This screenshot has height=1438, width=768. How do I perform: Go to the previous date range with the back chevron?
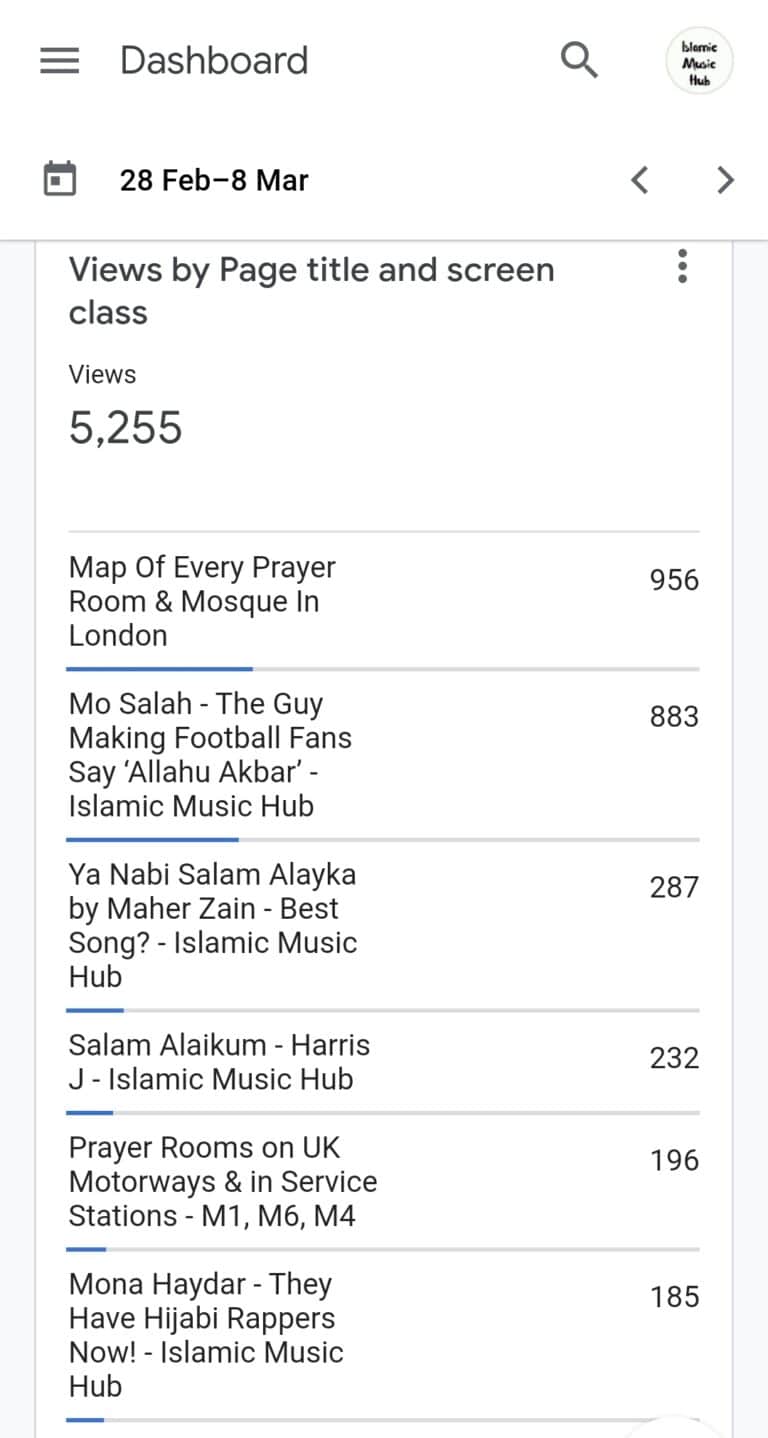[639, 180]
